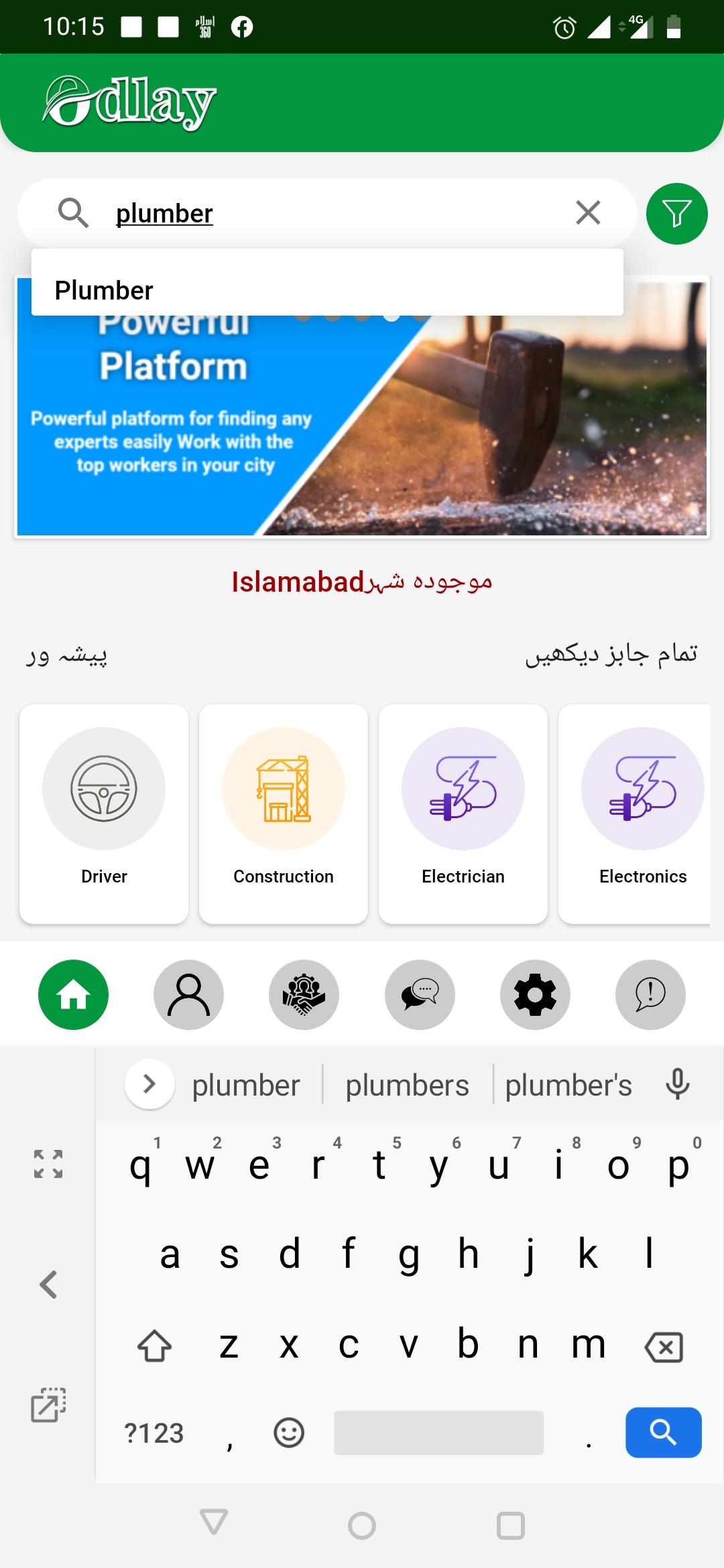This screenshot has width=724, height=1568.
Task: Open the Powerful Platform banner
Action: pos(362,429)
